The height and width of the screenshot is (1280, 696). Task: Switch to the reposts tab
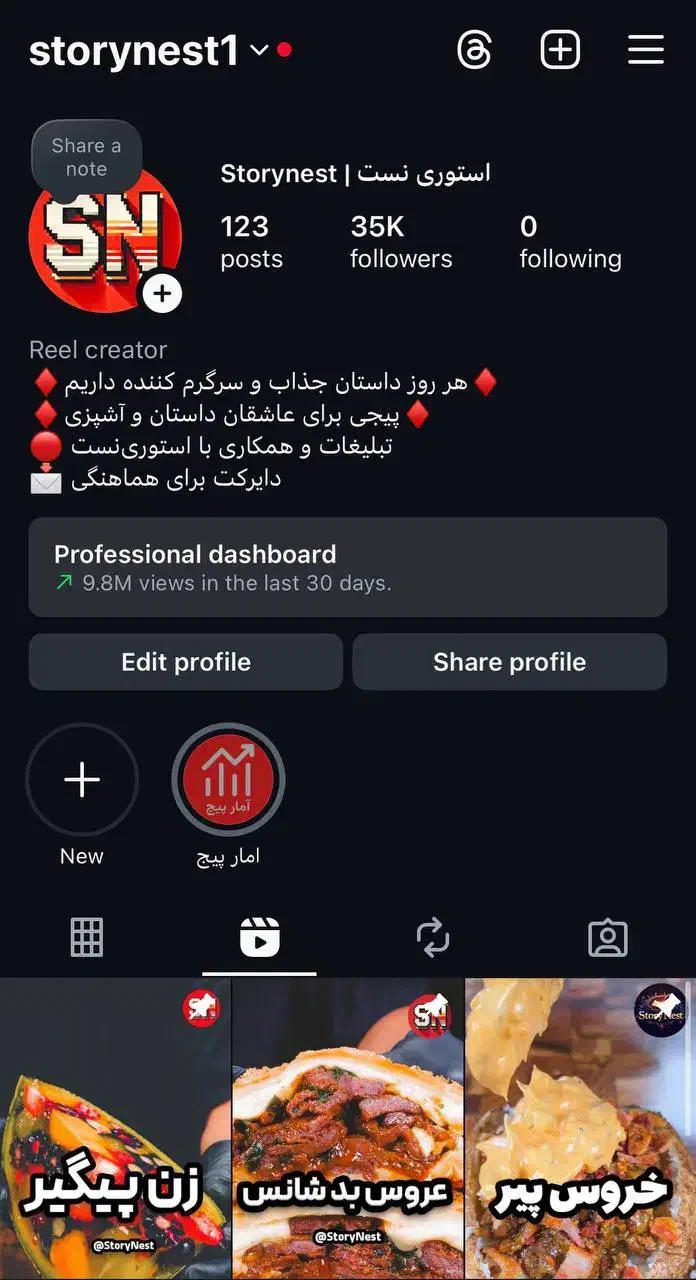pos(433,938)
